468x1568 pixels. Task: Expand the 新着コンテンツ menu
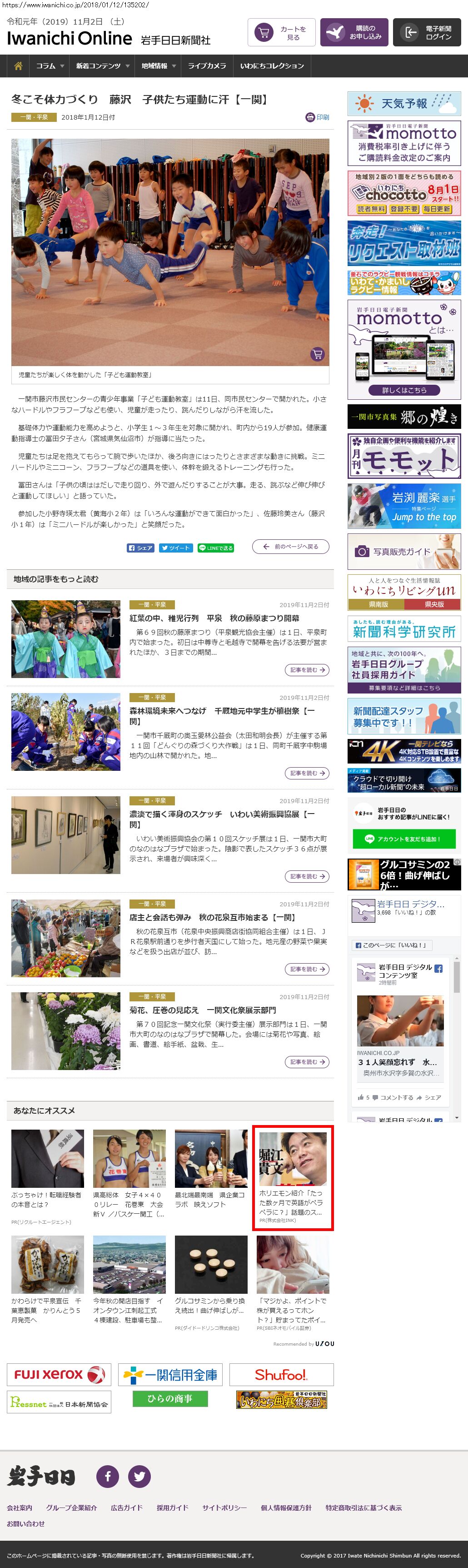pyautogui.click(x=101, y=66)
